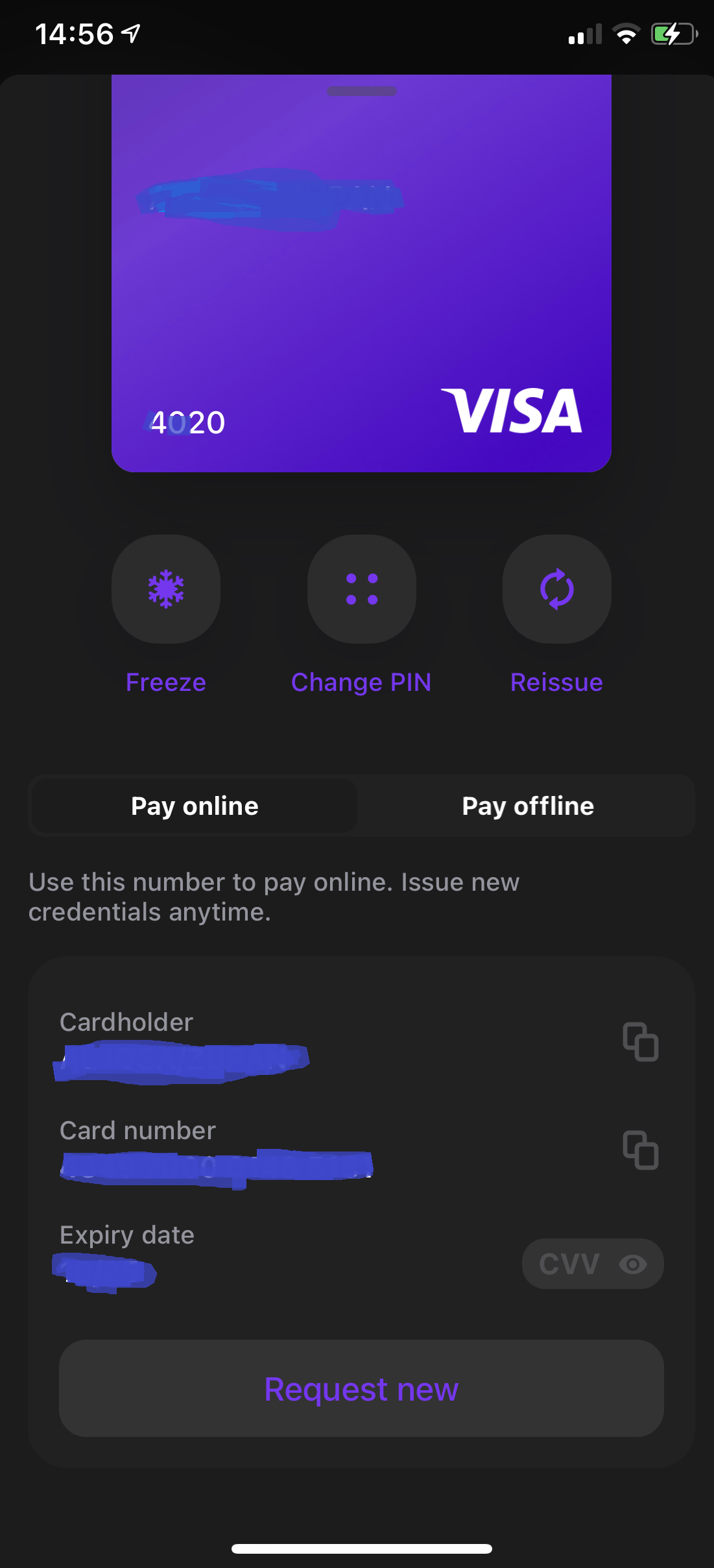Viewport: 714px width, 1568px height.
Task: Copy the card number
Action: click(641, 1150)
